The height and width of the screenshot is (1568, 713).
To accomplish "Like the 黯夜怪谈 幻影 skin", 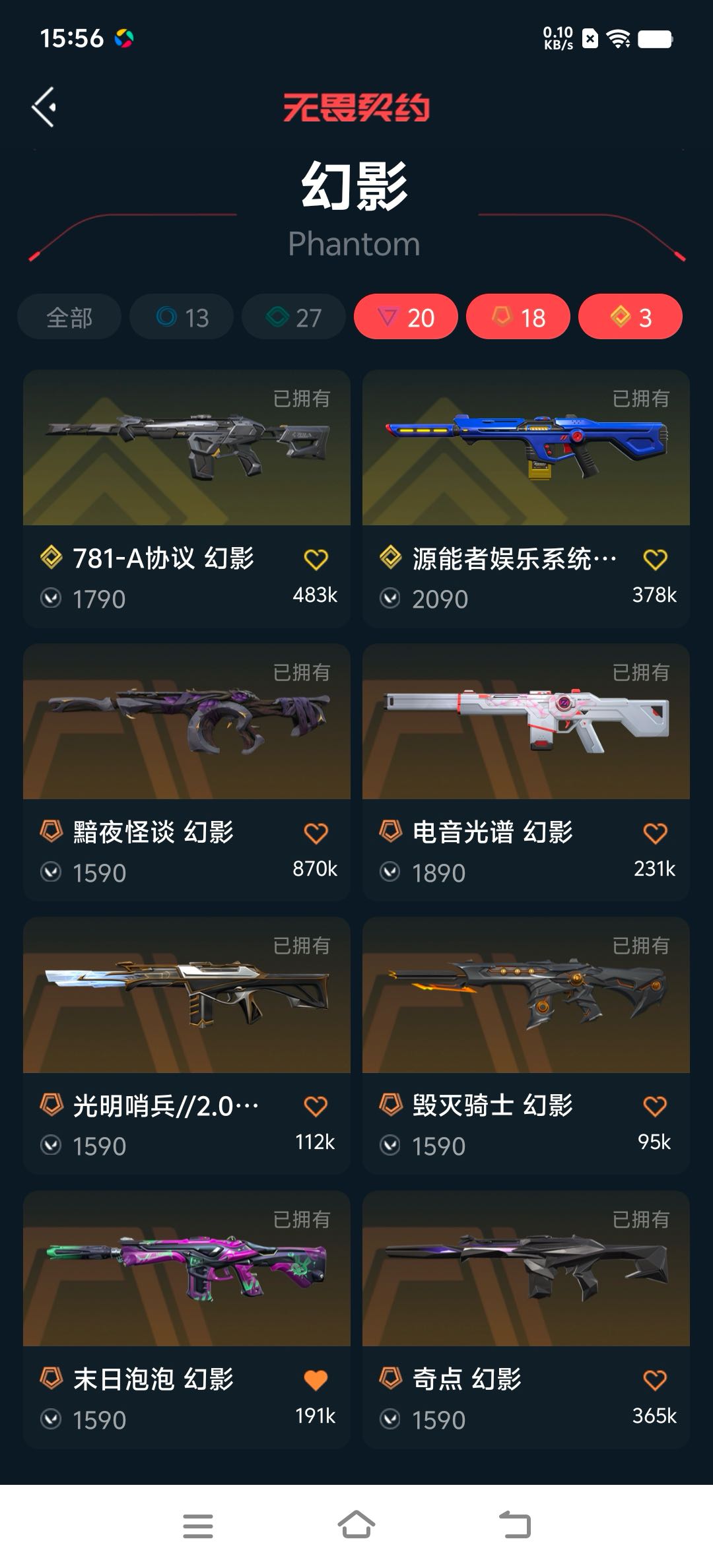I will point(316,833).
